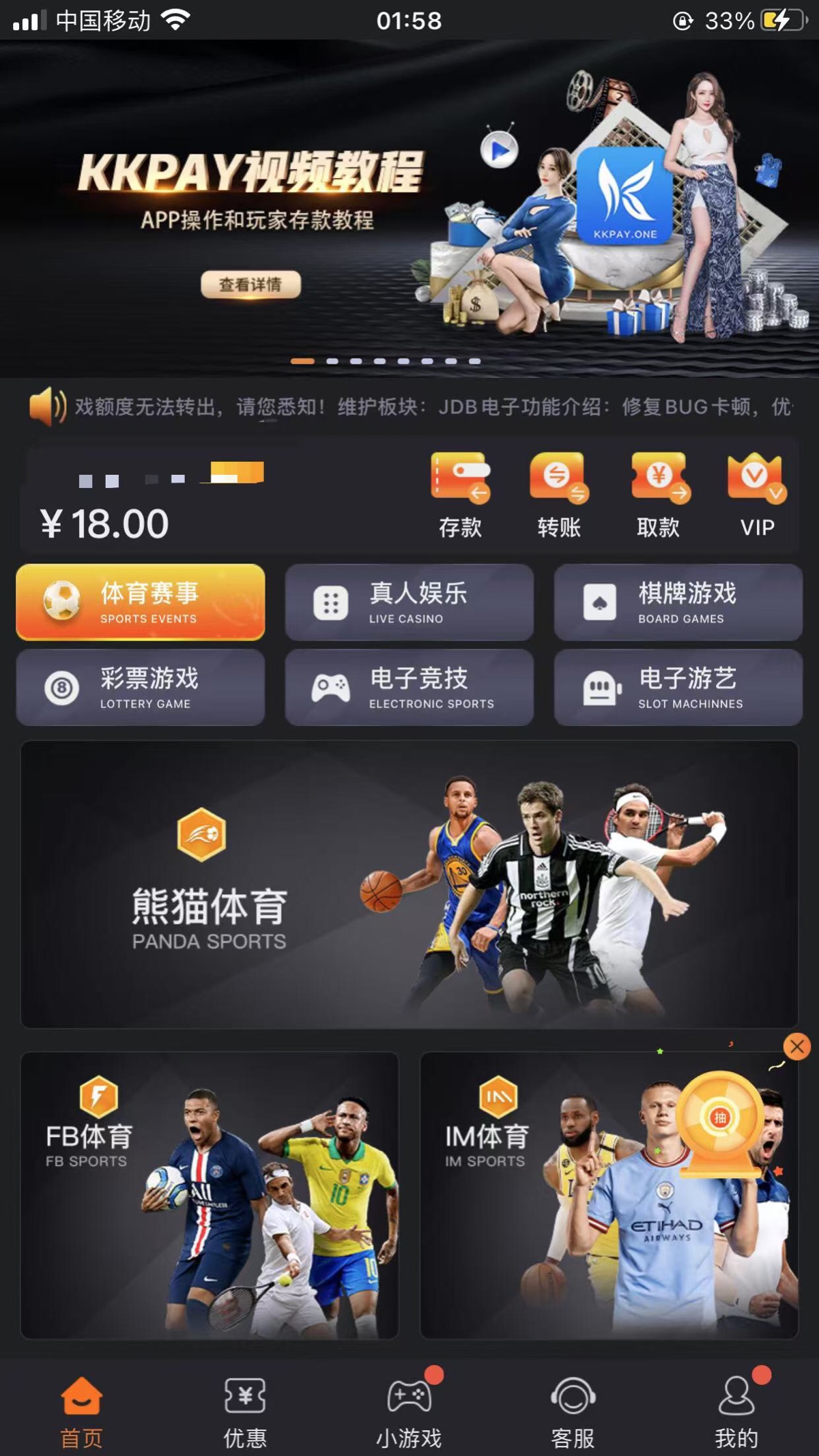The image size is (819, 1456).
Task: Open the 存款 deposit option
Action: 461,495
